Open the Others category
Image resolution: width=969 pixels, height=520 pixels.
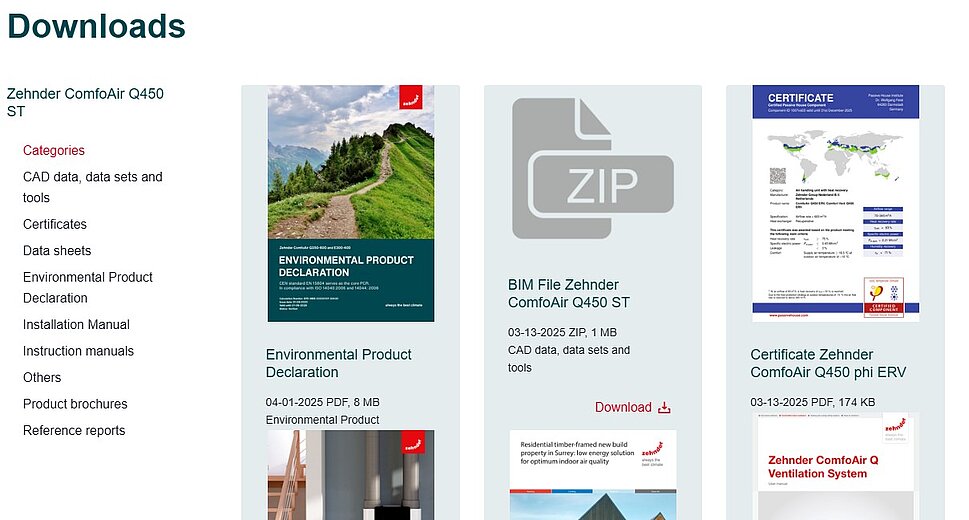coord(42,378)
